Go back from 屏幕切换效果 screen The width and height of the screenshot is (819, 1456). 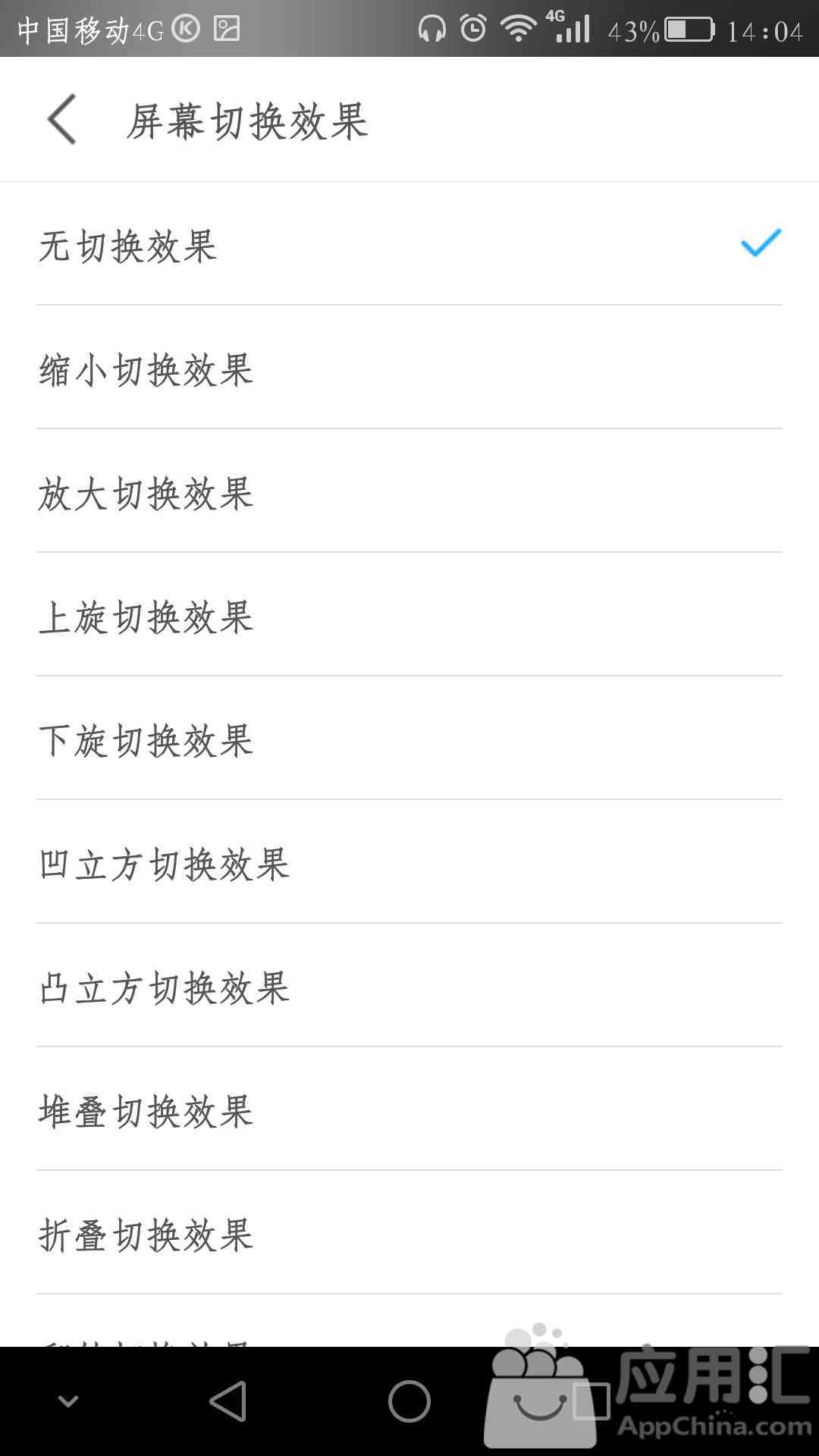62,119
